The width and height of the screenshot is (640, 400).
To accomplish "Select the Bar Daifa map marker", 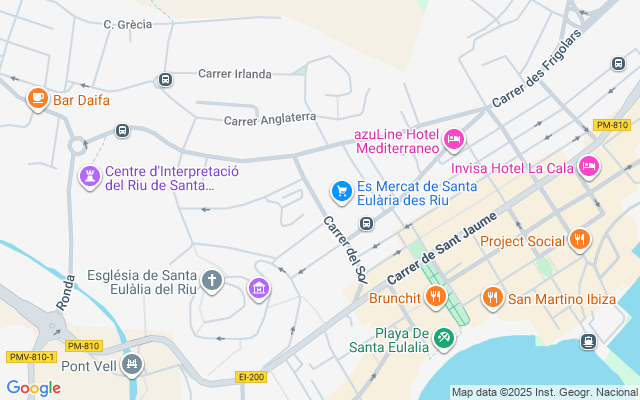I will (x=37, y=98).
